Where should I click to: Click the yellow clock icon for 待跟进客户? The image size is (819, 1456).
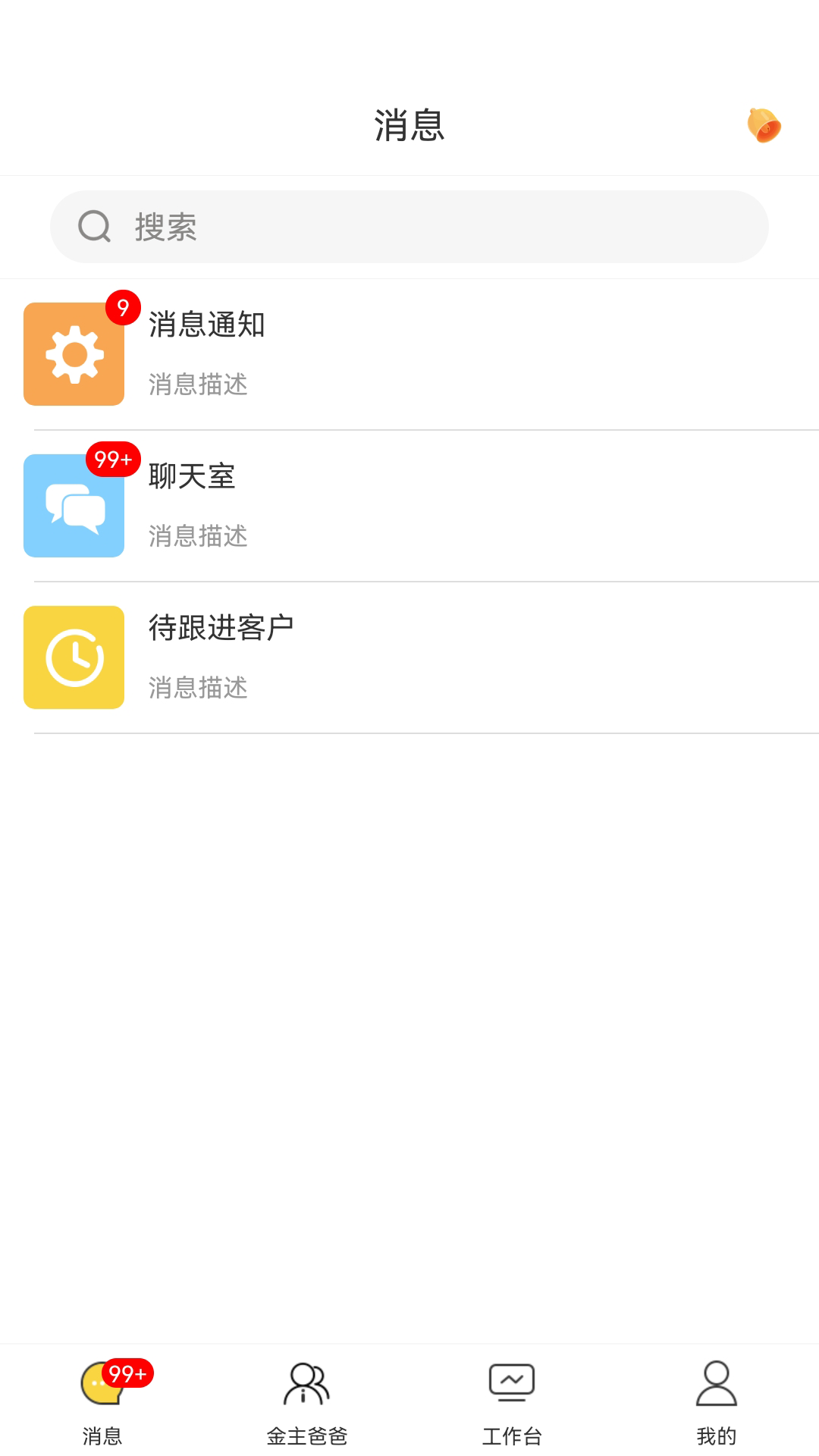[74, 657]
